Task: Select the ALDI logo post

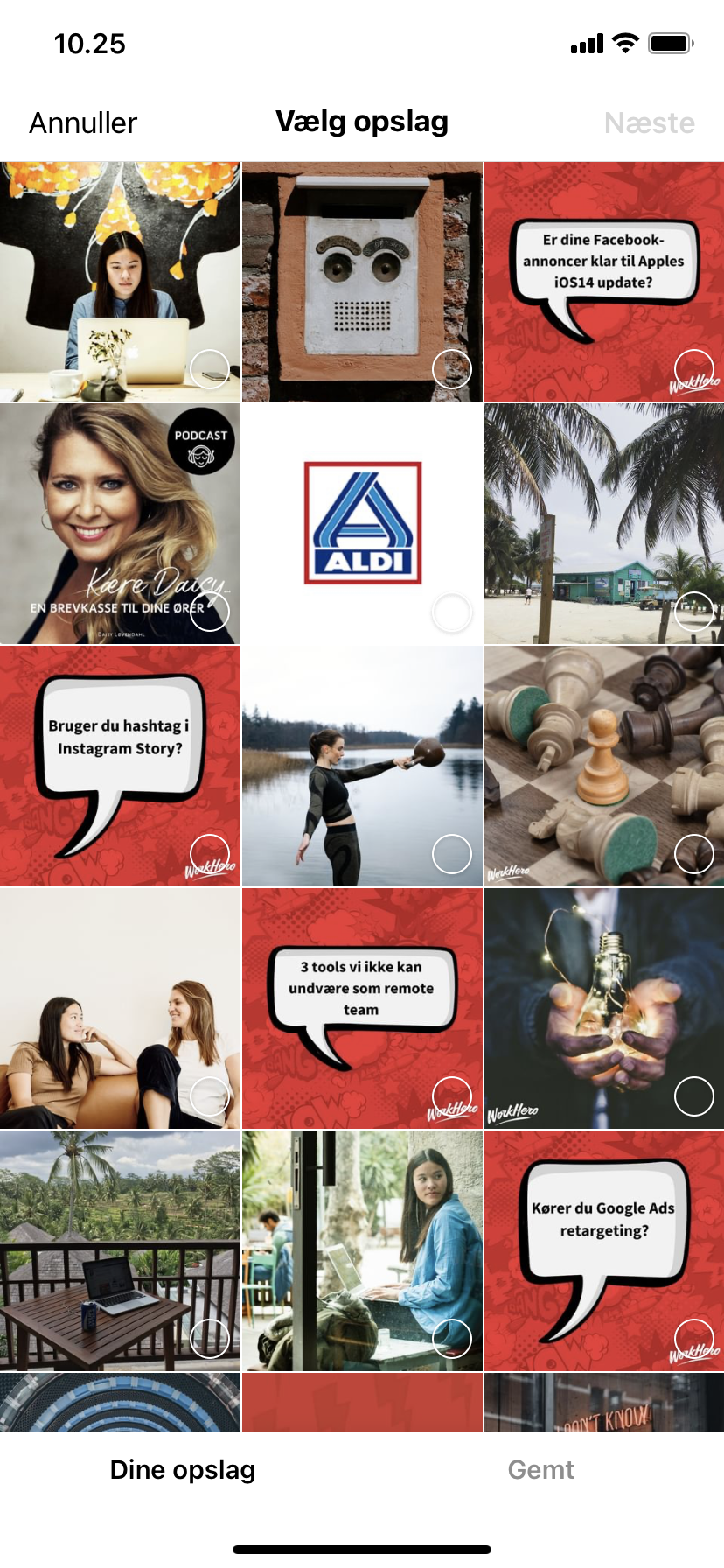Action: (x=362, y=523)
